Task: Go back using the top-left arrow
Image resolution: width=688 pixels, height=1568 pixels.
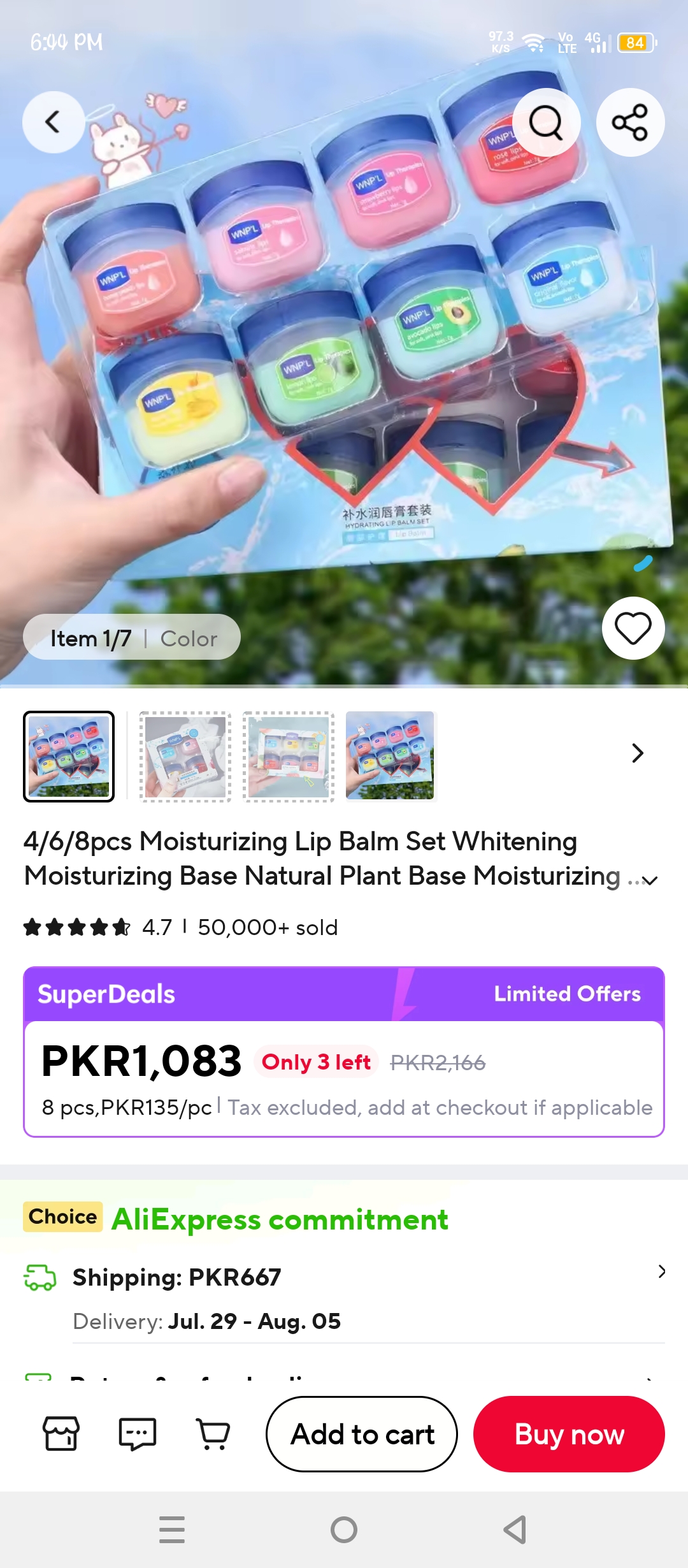Action: [54, 122]
